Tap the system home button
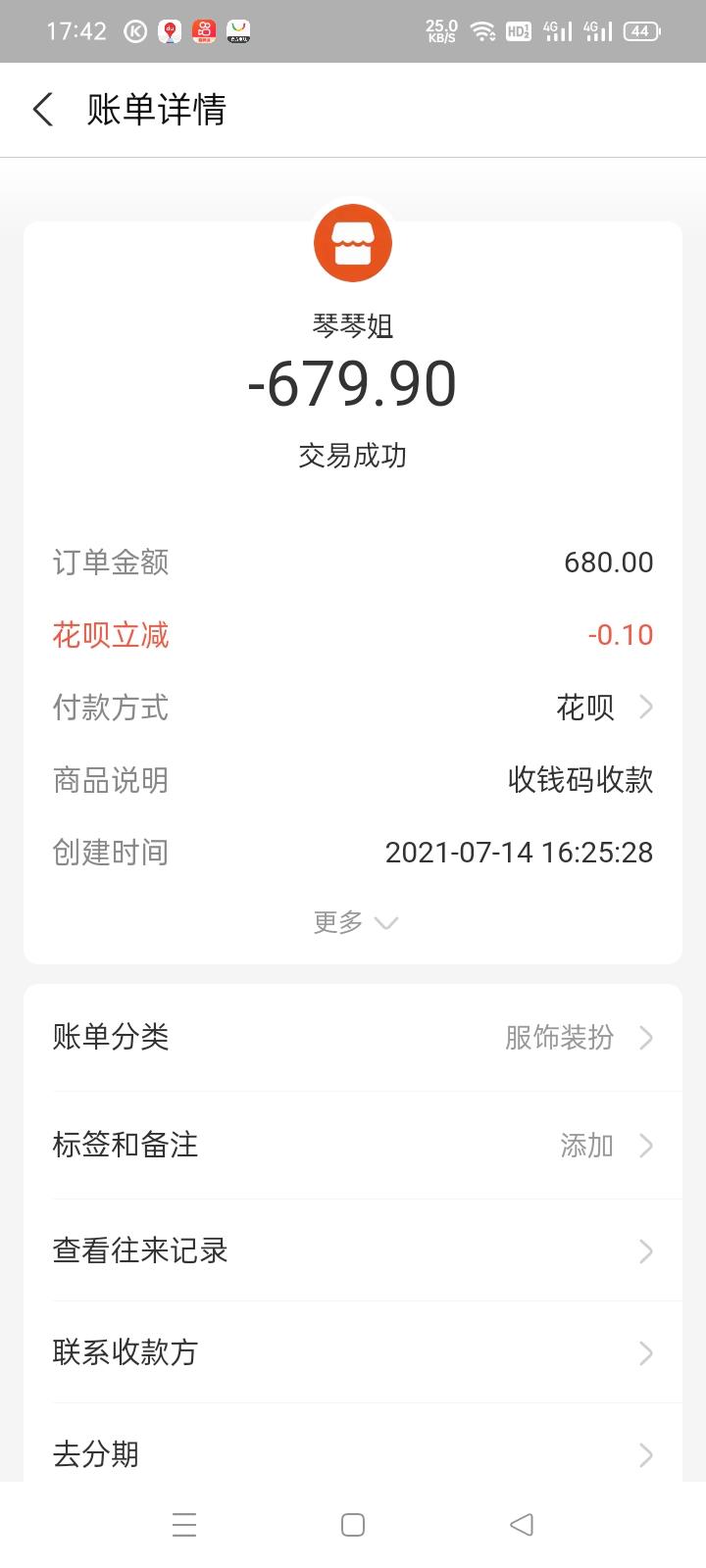Image resolution: width=706 pixels, height=1568 pixels. point(353,1524)
